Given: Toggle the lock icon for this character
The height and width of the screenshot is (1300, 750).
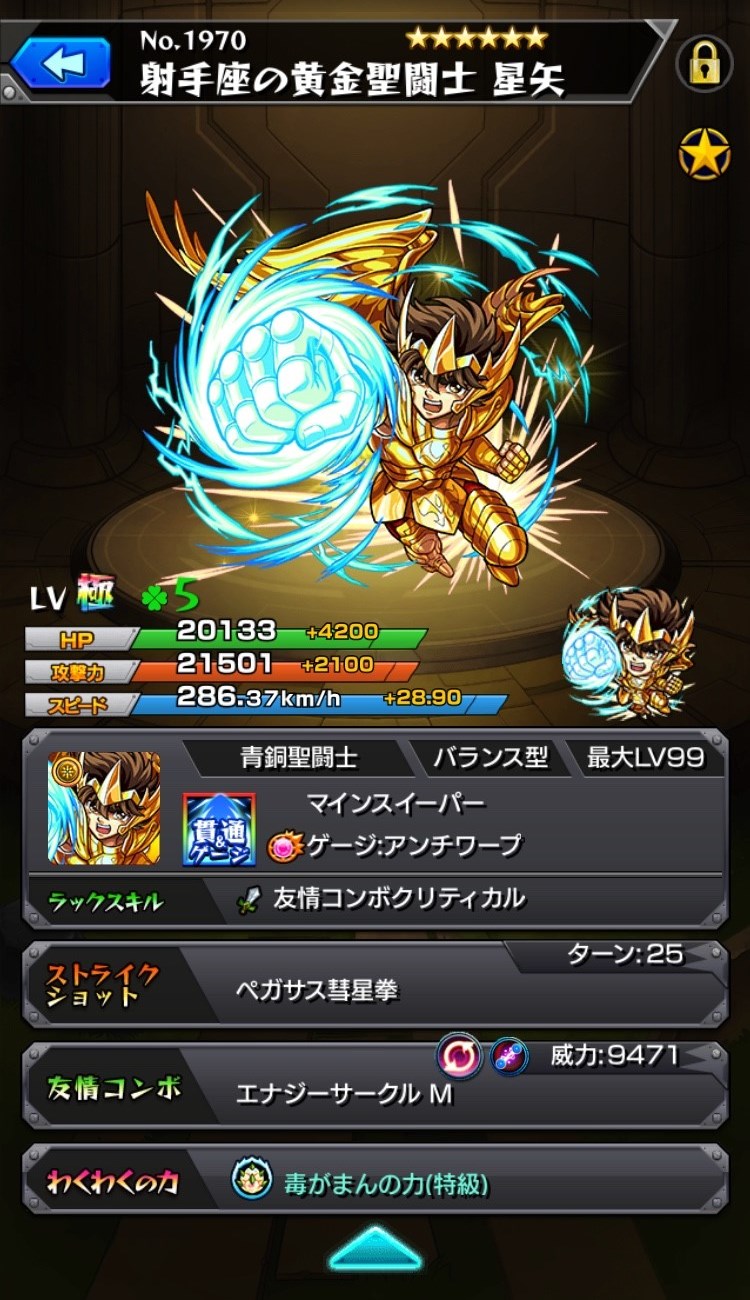Looking at the screenshot, I should click(705, 62).
